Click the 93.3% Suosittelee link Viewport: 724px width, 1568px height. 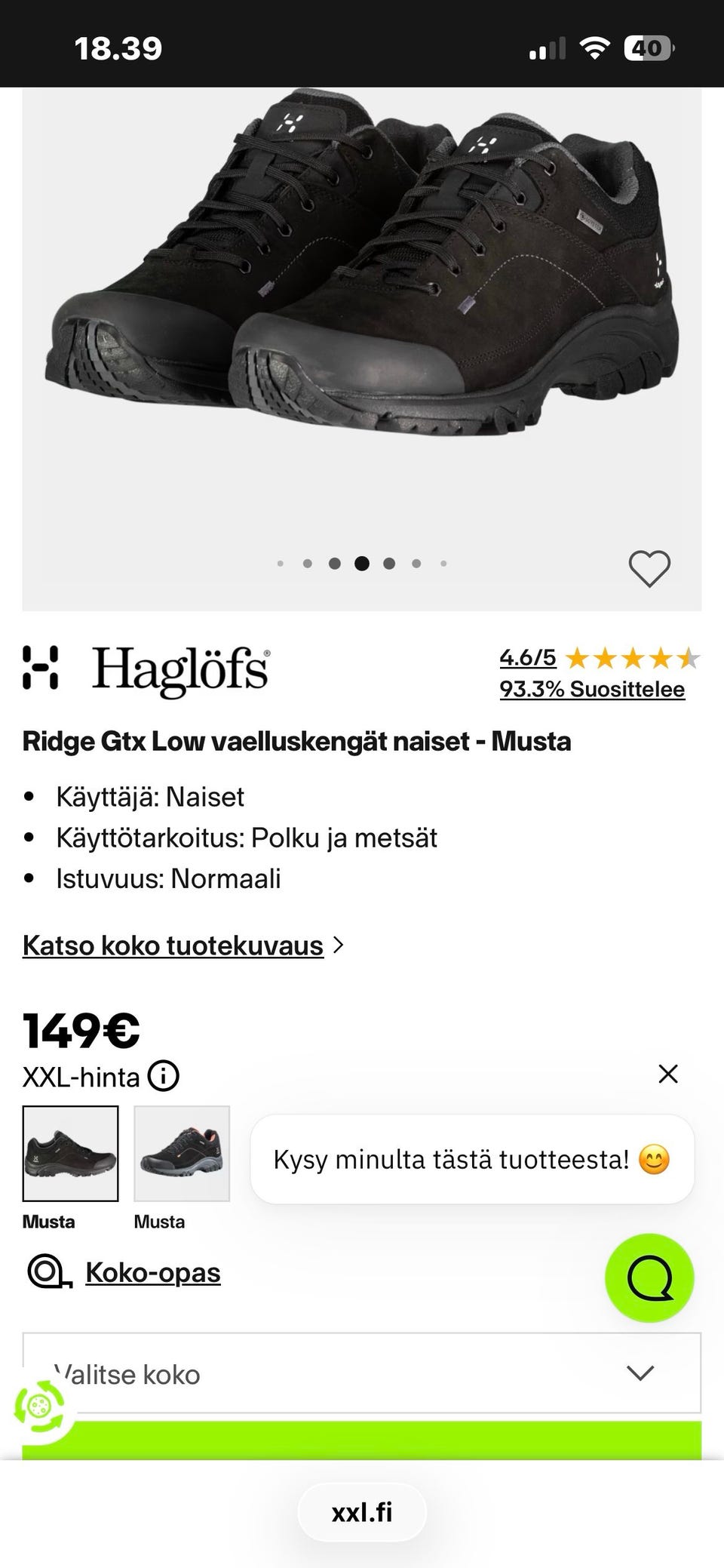pyautogui.click(x=591, y=688)
